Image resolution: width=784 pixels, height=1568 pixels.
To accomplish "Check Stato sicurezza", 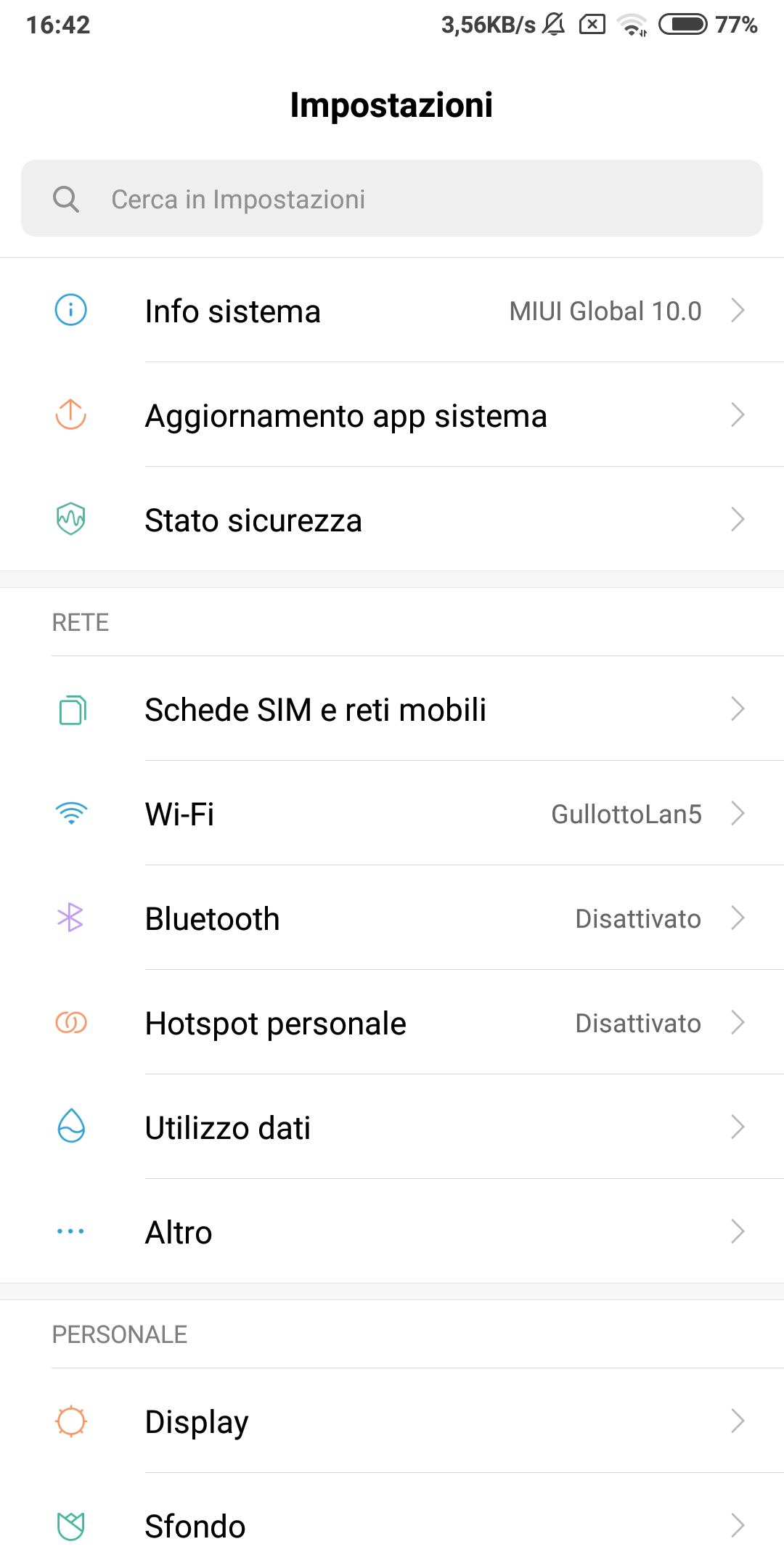I will tap(392, 519).
